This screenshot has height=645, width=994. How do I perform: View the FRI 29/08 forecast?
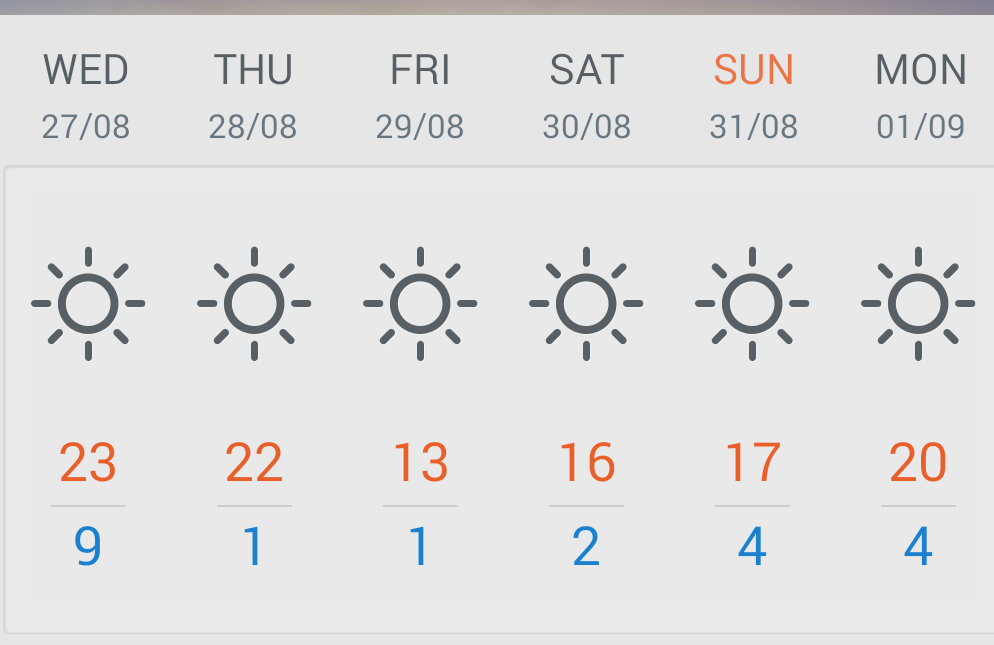point(420,97)
